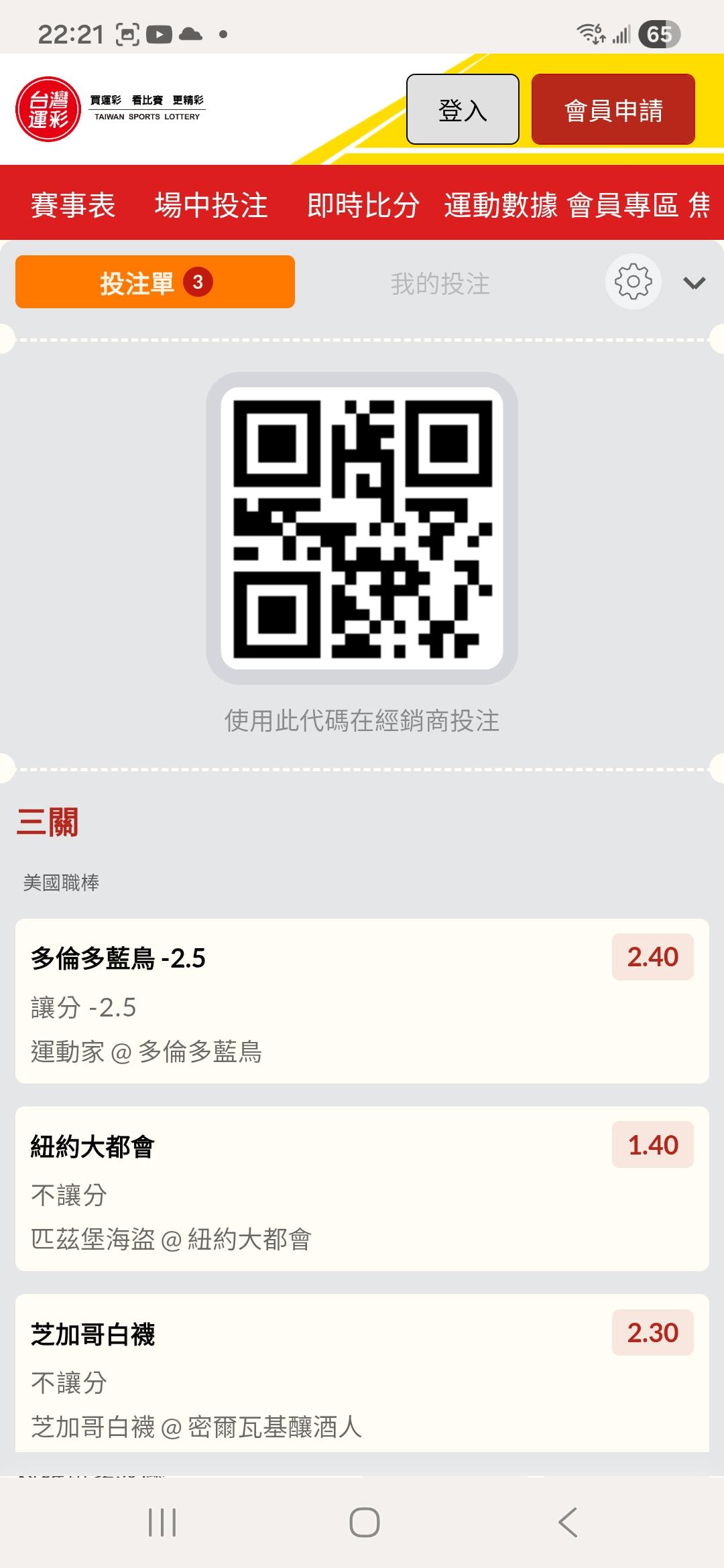Open 會員申請 member registration
The width and height of the screenshot is (724, 1568).
tap(613, 109)
